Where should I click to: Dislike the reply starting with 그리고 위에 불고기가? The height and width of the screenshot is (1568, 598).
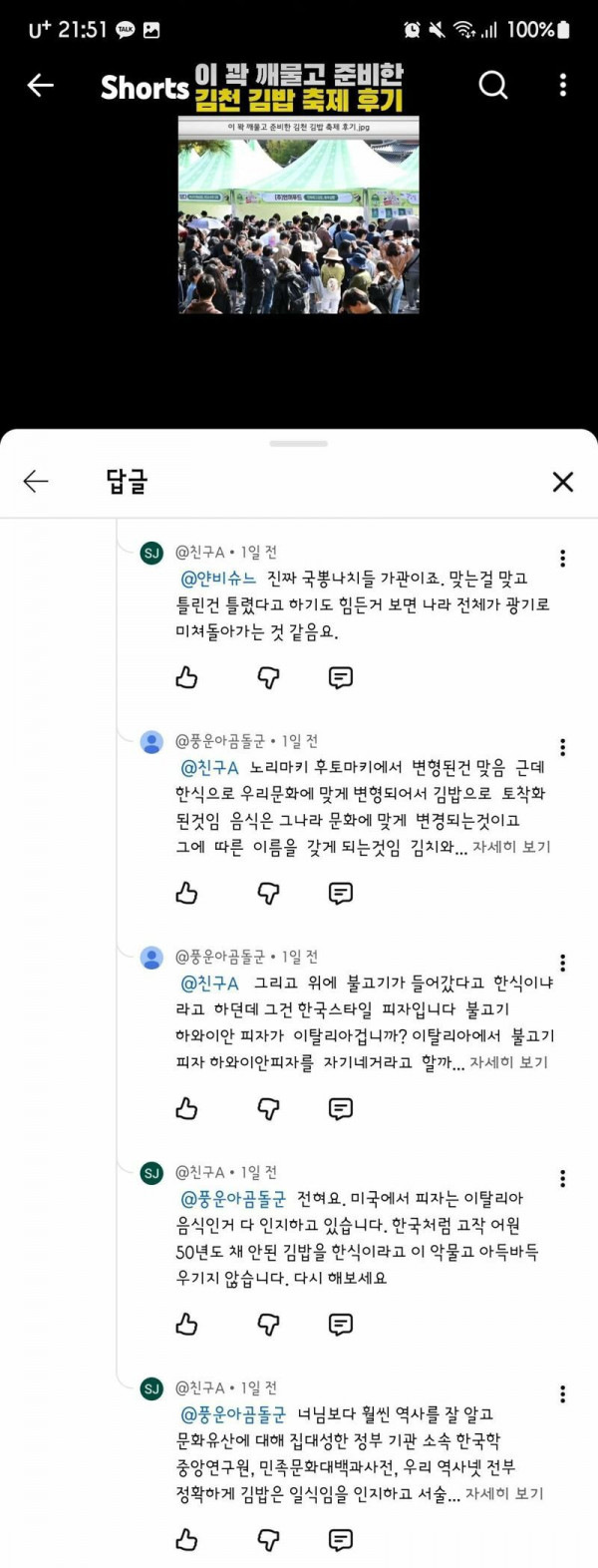pos(268,1108)
